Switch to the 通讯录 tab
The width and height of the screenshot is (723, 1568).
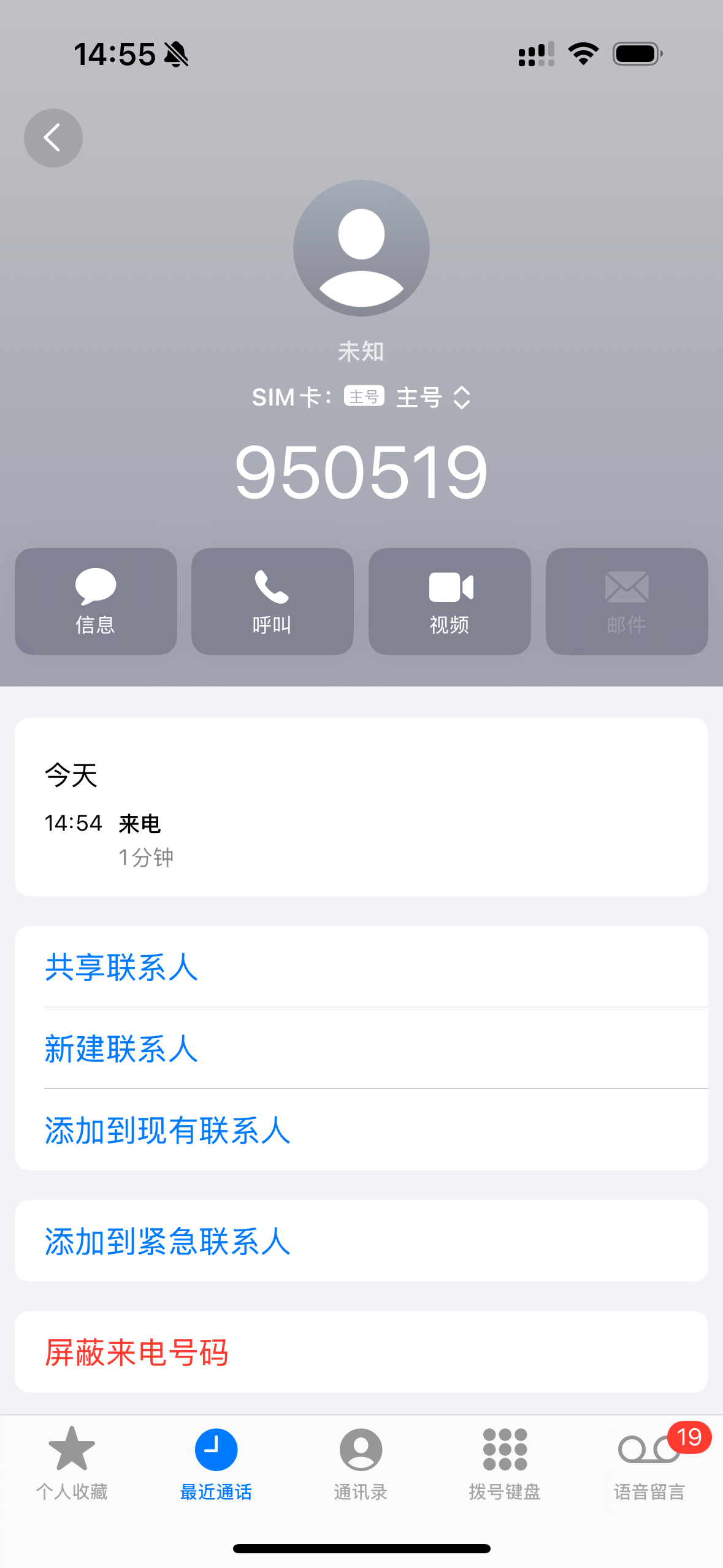point(361,1463)
